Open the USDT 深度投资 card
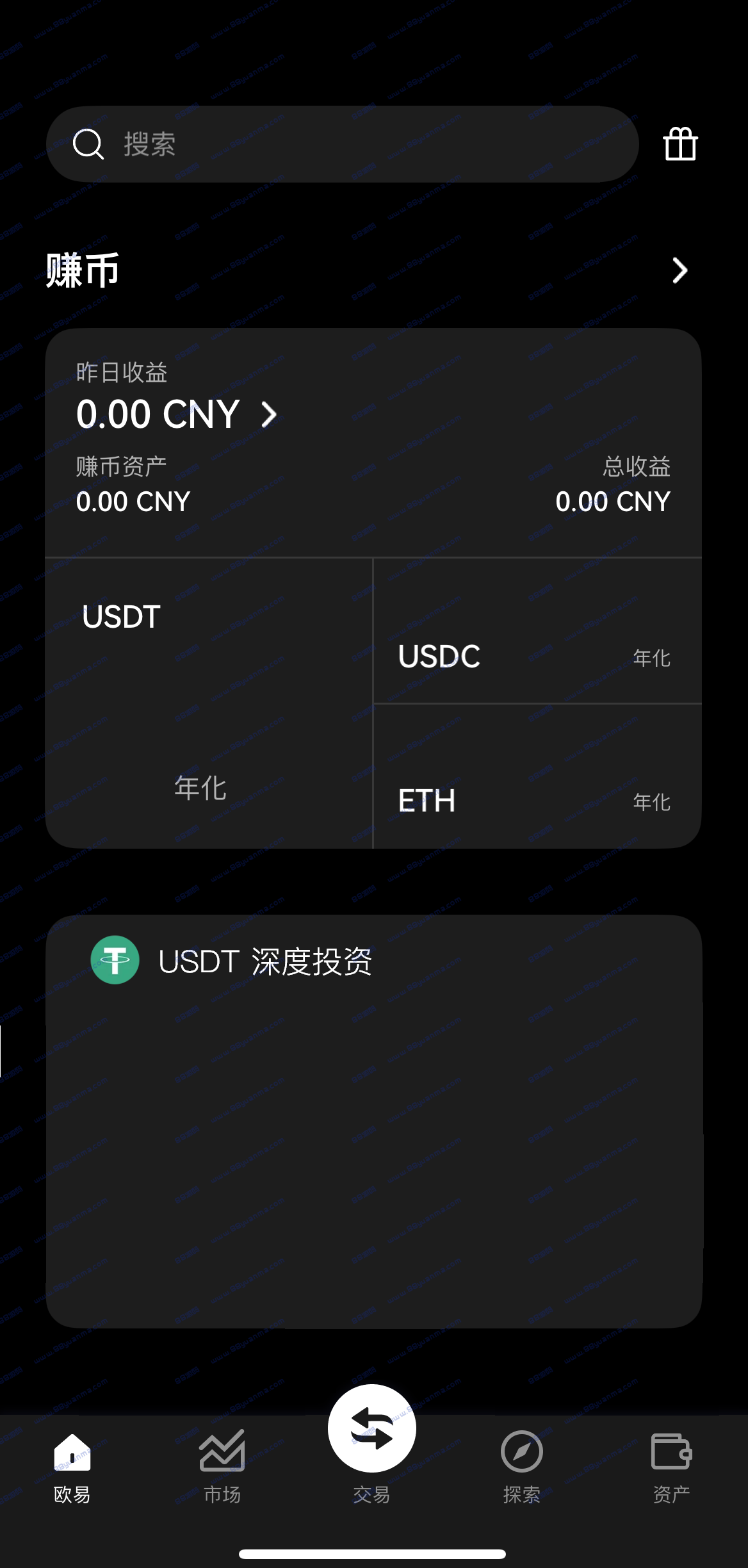Image resolution: width=748 pixels, height=1568 pixels. point(374,1121)
